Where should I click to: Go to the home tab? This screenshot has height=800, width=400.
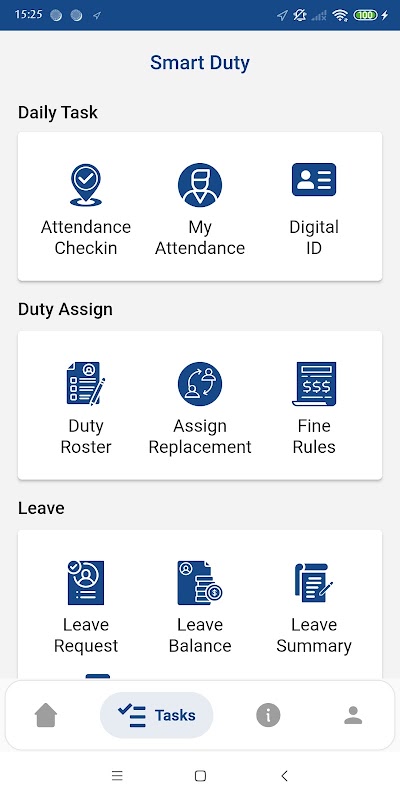(46, 715)
